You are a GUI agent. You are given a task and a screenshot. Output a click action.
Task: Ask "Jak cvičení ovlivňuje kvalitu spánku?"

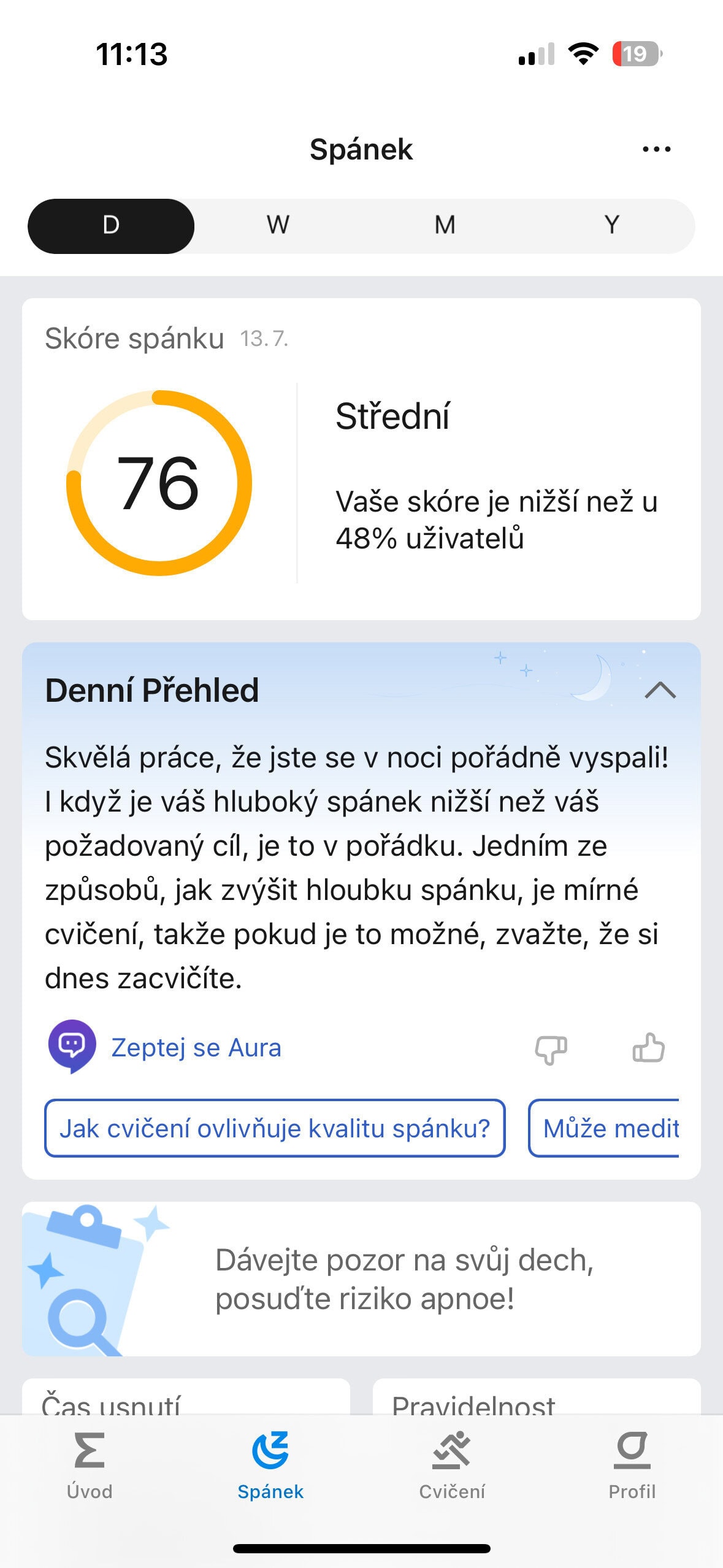click(x=275, y=1128)
